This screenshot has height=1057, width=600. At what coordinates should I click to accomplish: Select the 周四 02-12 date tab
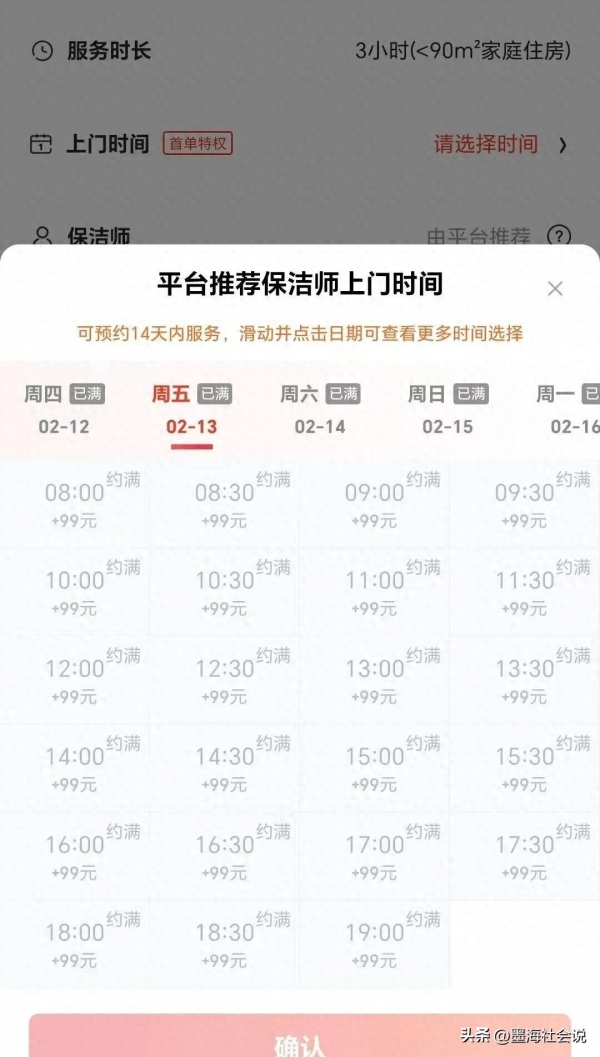point(64,410)
